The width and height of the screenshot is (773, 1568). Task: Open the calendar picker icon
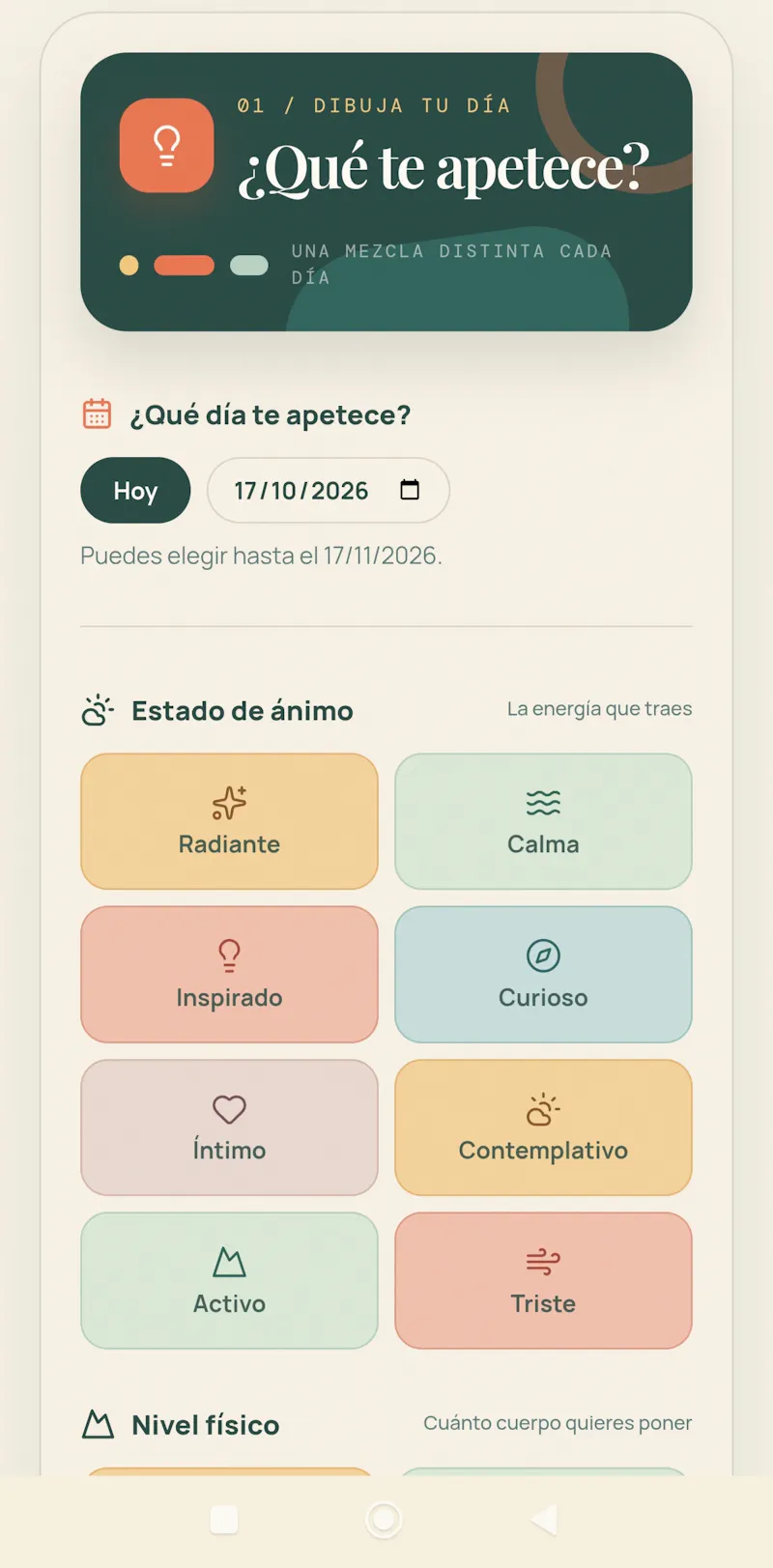point(410,490)
